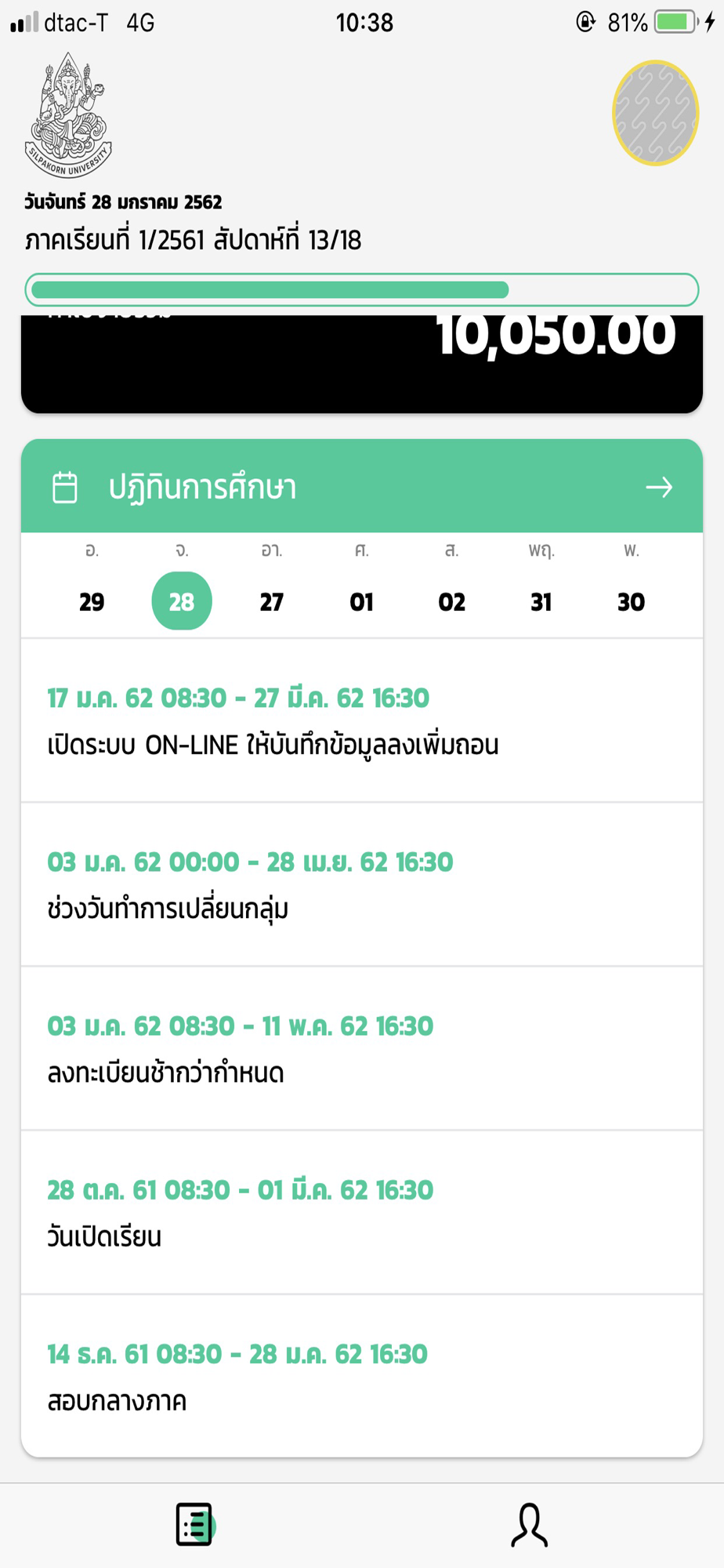View the วันเปิดเรียน event
724x1568 pixels.
361,1213
